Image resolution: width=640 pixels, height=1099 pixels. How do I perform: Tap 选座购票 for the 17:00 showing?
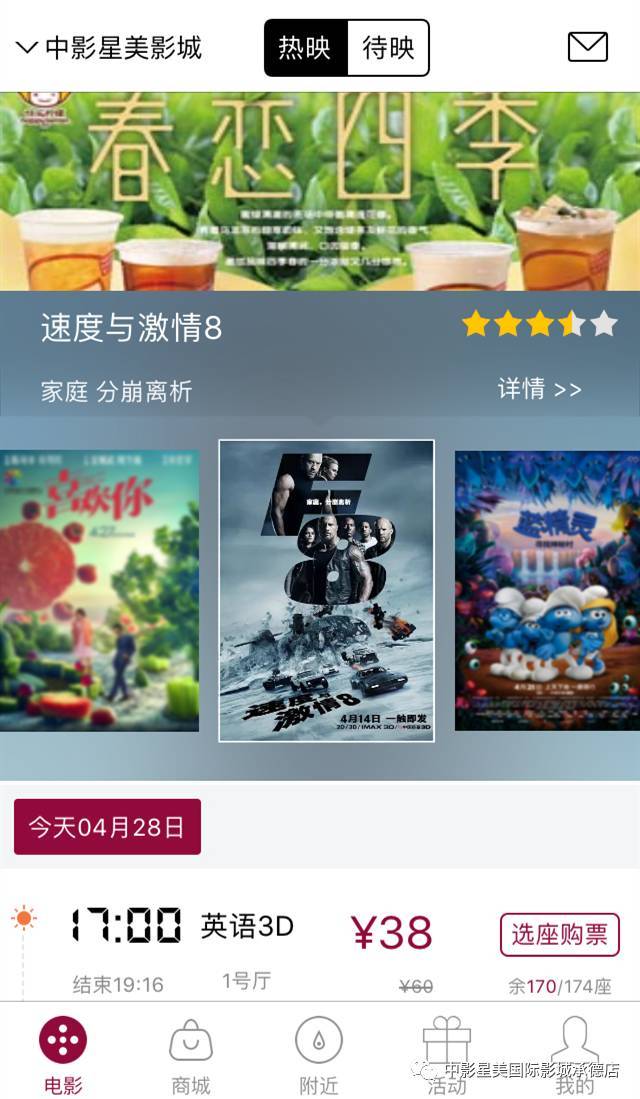click(559, 934)
